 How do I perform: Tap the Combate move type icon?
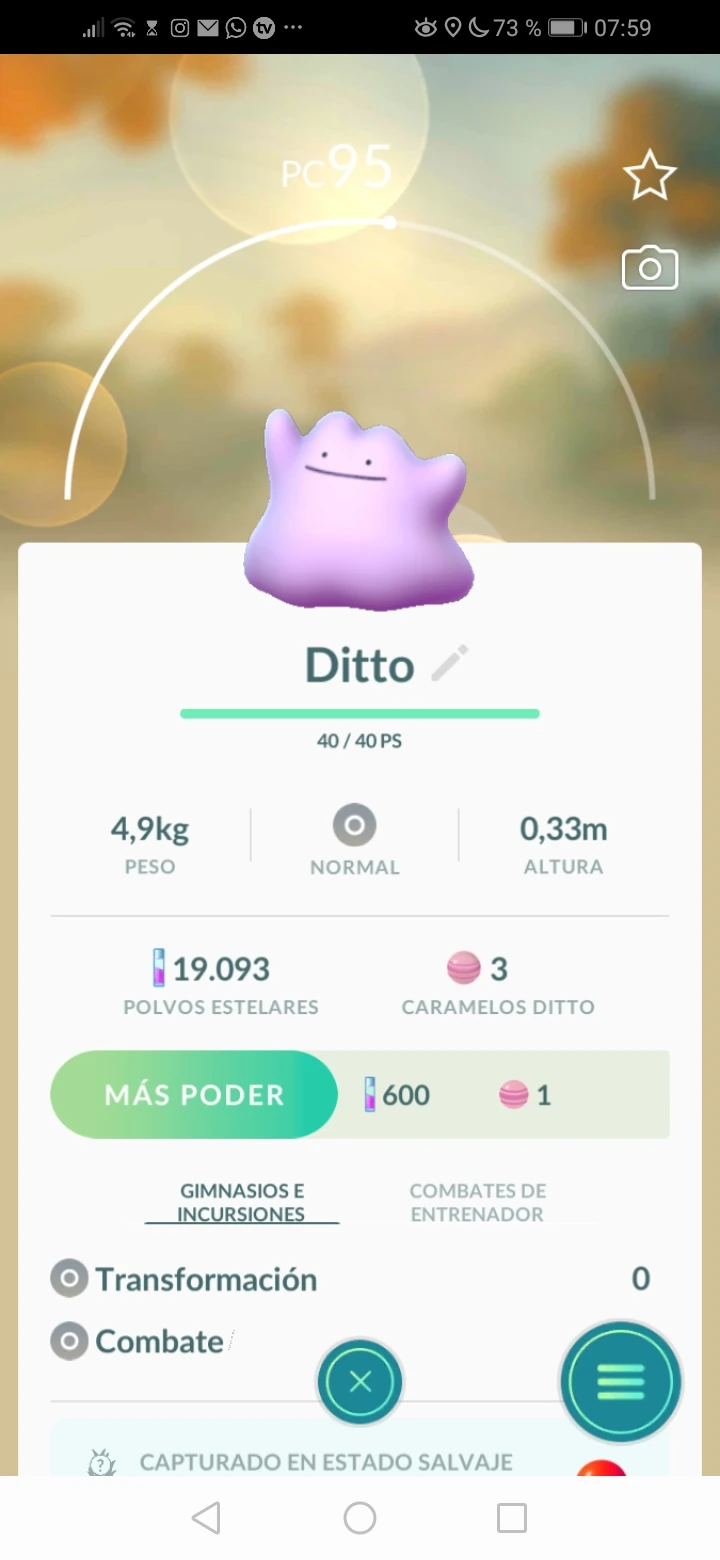pyautogui.click(x=68, y=1341)
